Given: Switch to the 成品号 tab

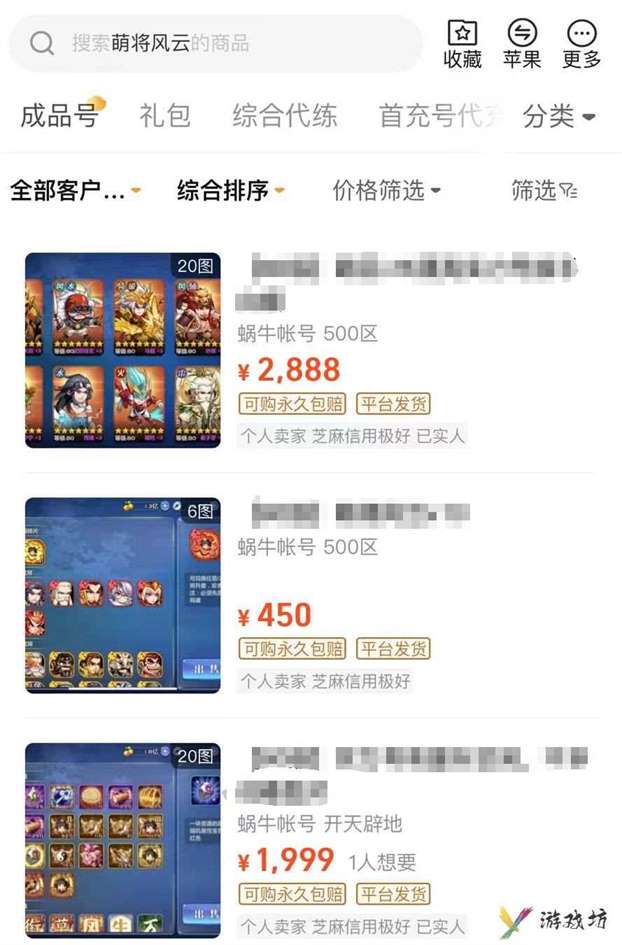Looking at the screenshot, I should (x=60, y=116).
